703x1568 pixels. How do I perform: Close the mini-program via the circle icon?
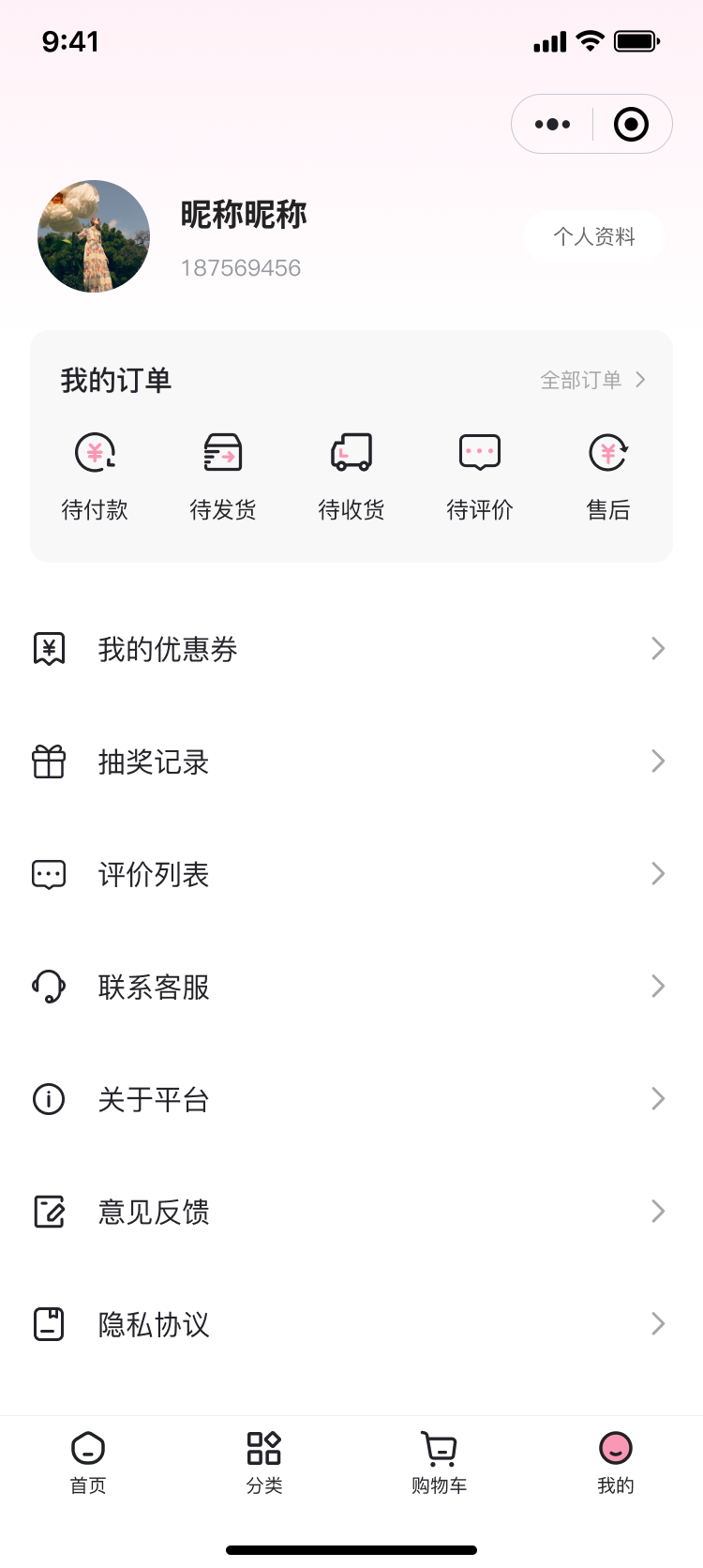click(x=631, y=124)
